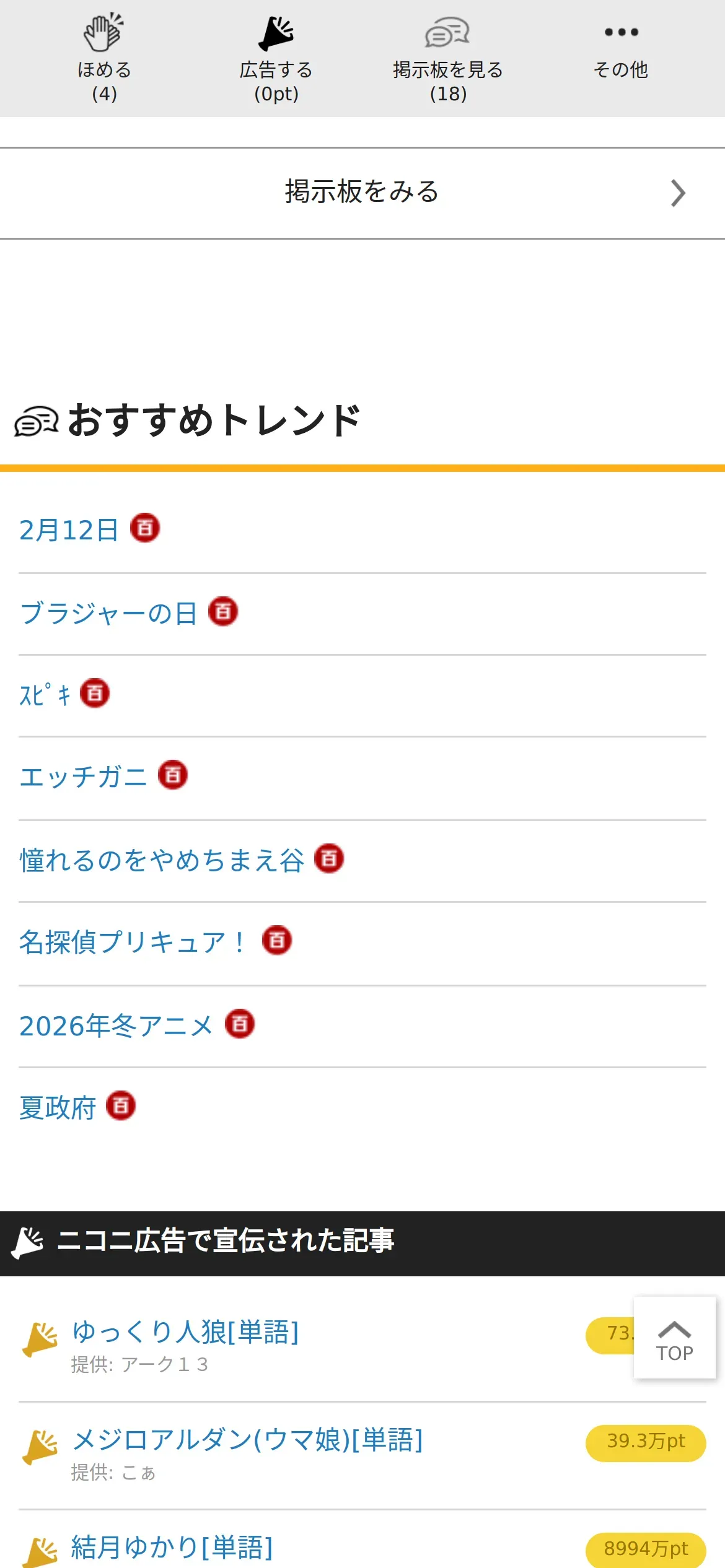Open 広告する megaphone option
This screenshot has width=725, height=1568.
click(276, 58)
